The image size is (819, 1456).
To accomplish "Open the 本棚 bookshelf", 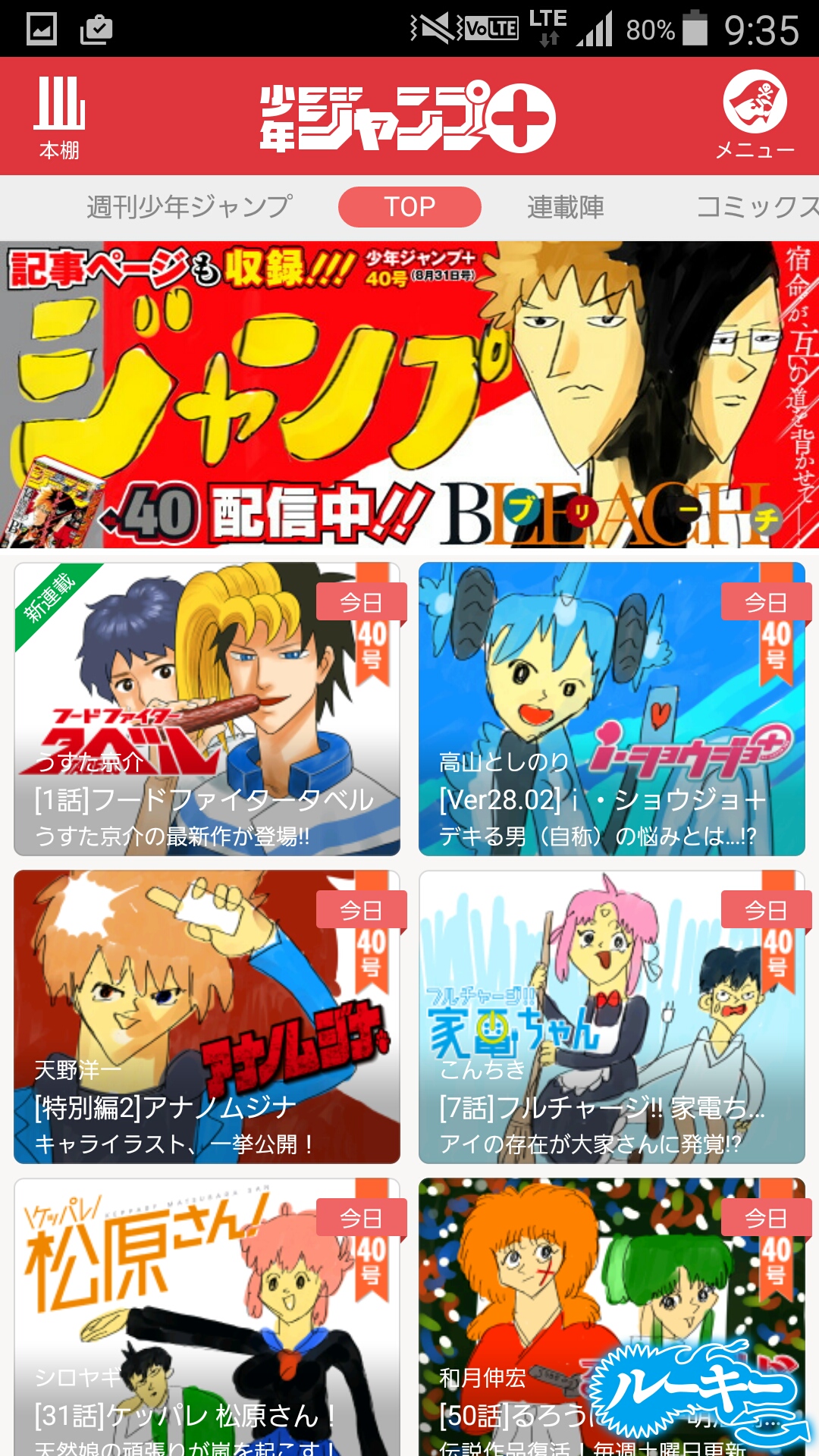I will tap(59, 117).
